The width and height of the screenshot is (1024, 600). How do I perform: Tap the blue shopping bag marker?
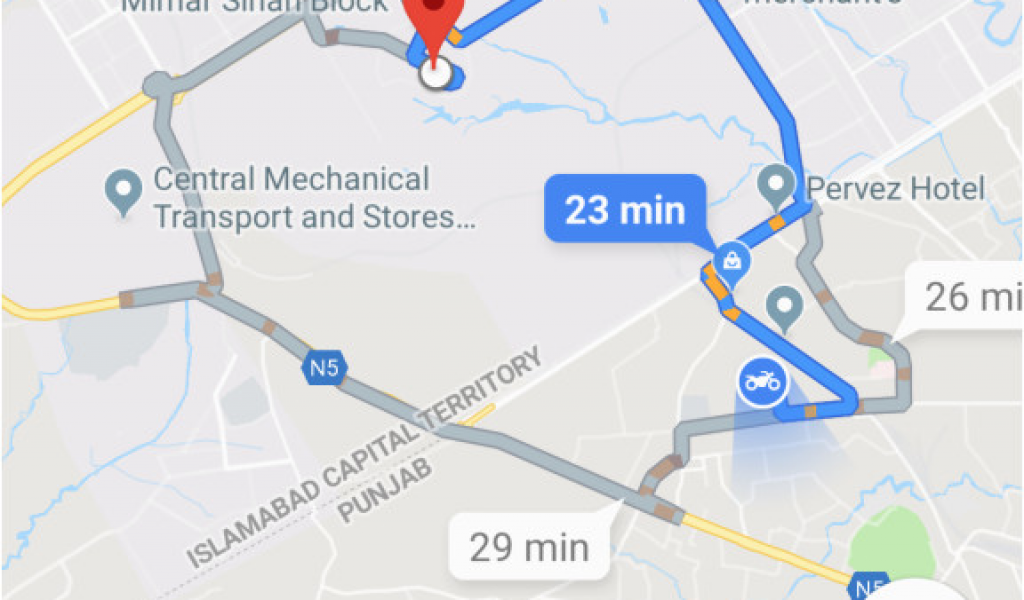733,262
